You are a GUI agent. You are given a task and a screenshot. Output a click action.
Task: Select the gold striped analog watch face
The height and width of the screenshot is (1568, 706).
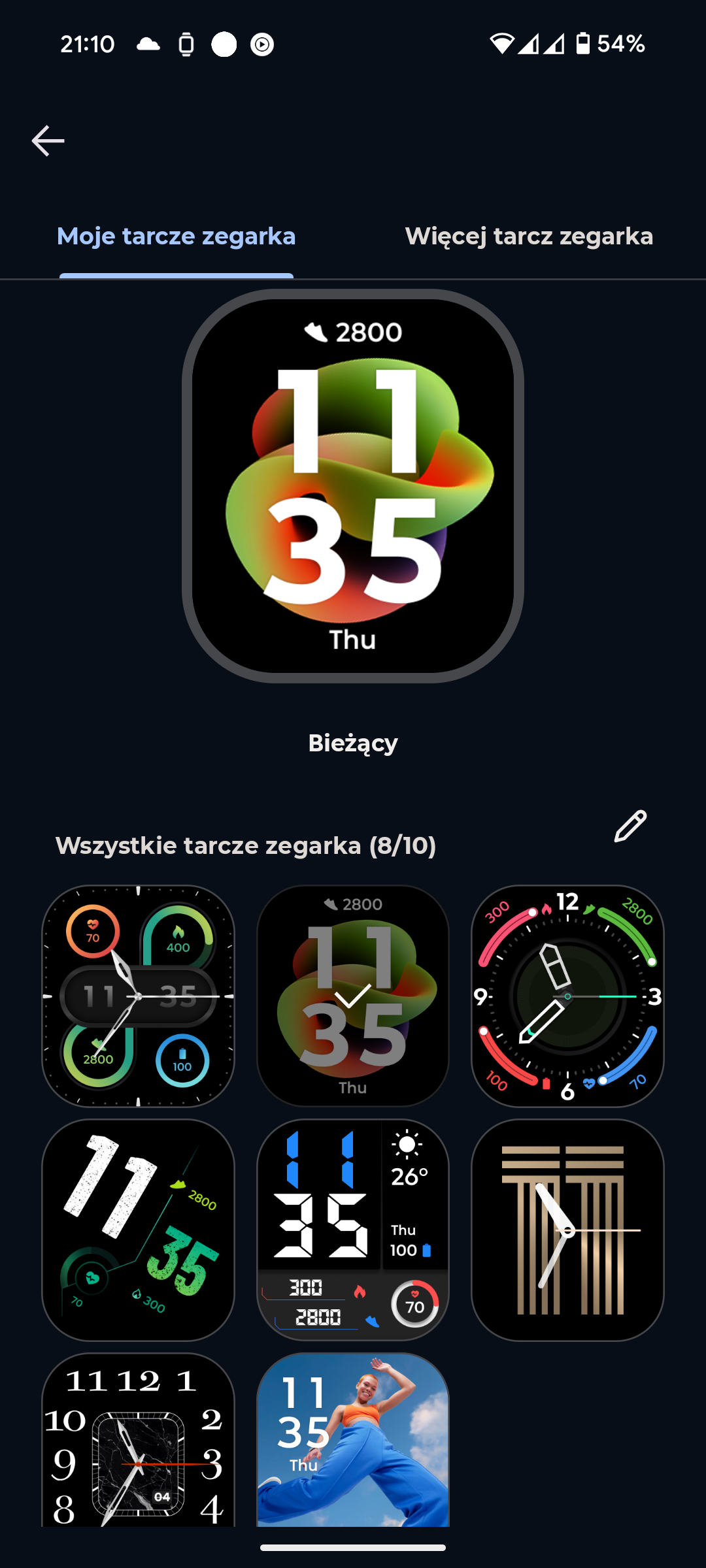point(567,1230)
